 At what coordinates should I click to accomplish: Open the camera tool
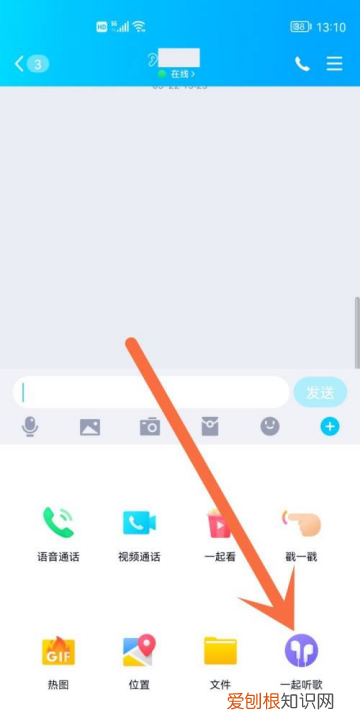tap(150, 427)
